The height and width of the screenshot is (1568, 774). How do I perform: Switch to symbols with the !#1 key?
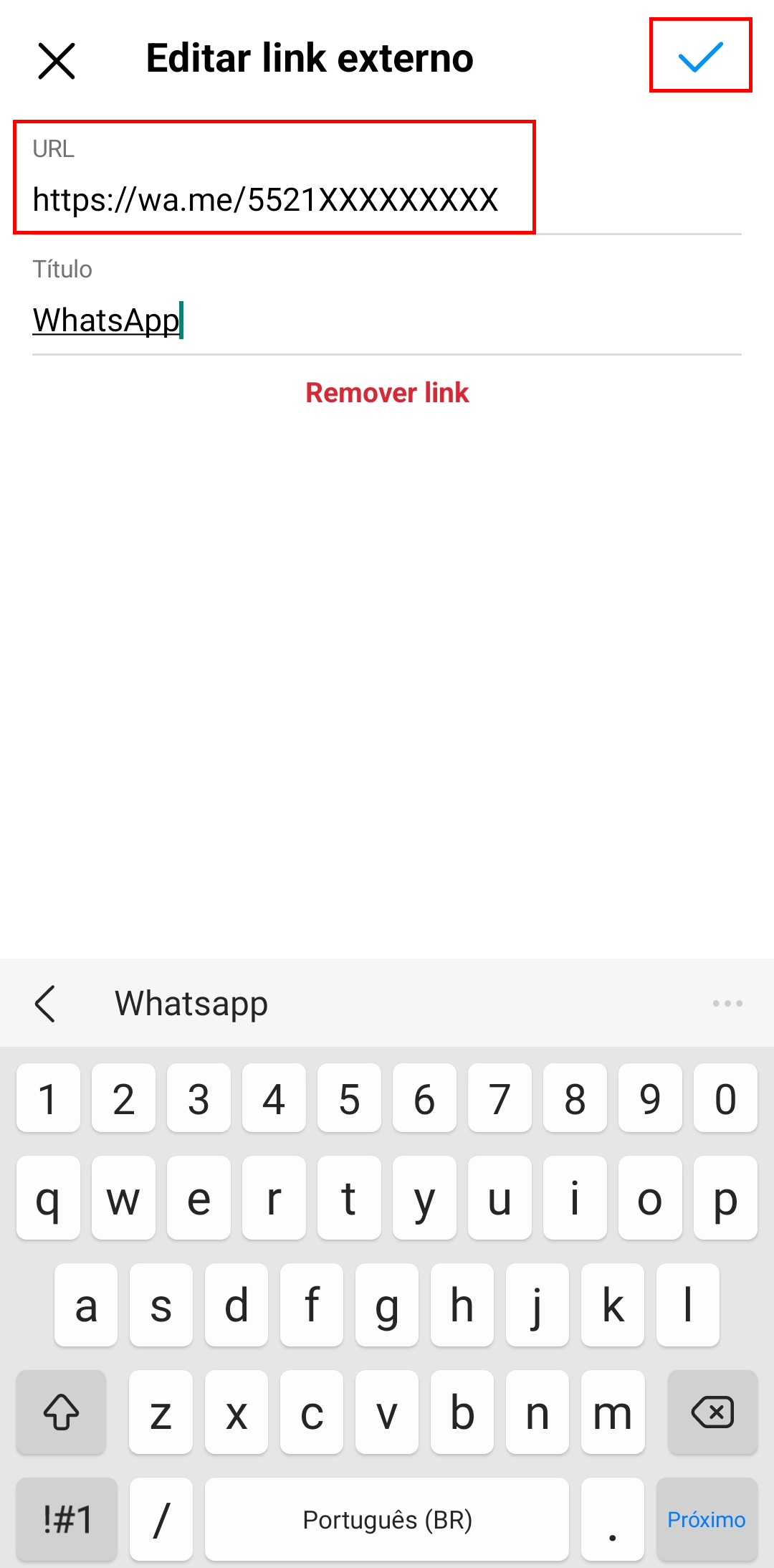coord(65,1519)
